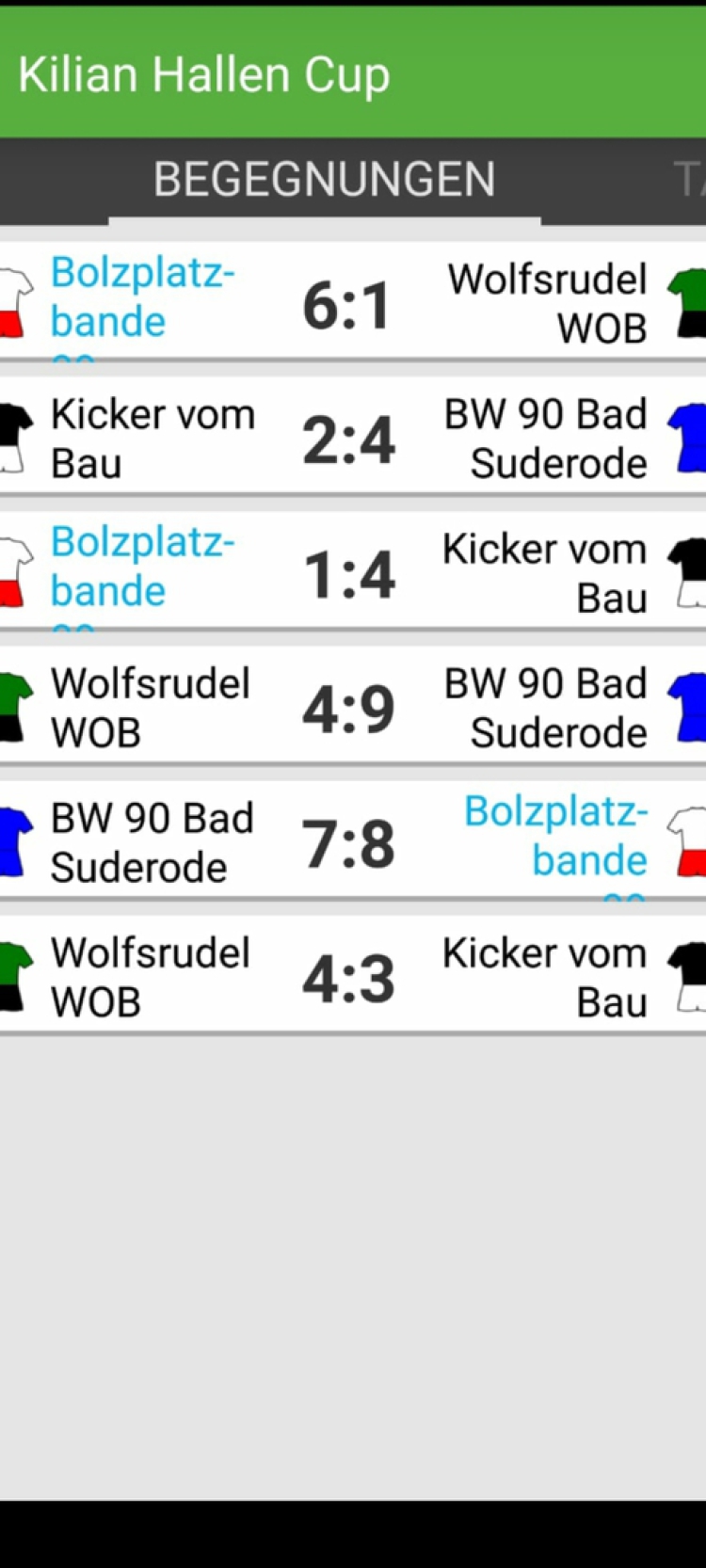
Task: Open match Bolzplatzbande vs Wolfsrudel WOB 6:1
Action: click(x=348, y=305)
